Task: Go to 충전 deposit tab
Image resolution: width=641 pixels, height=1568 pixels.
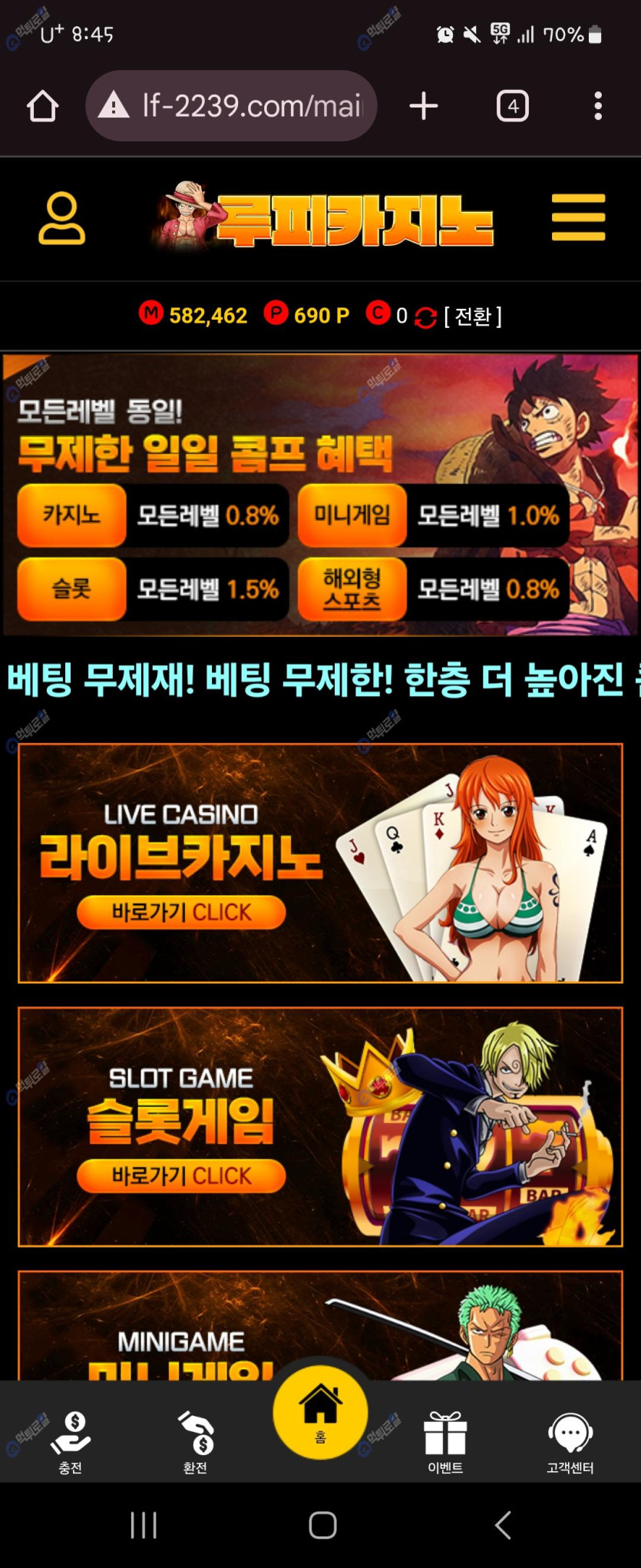Action: pyautogui.click(x=71, y=1442)
